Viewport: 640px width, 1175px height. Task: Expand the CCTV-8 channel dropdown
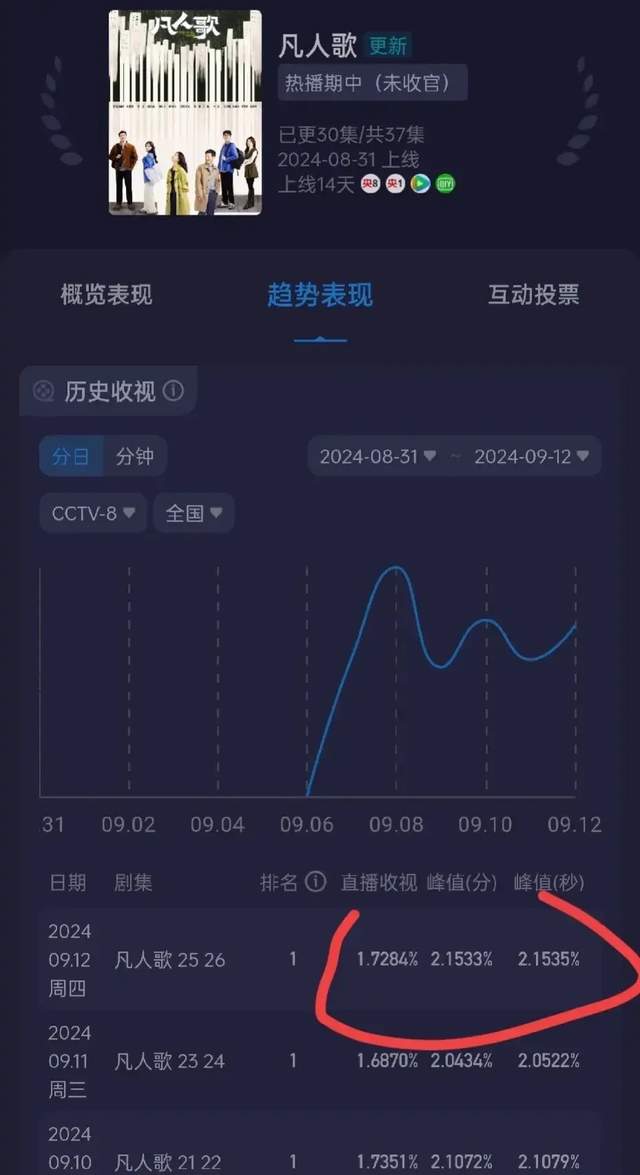click(94, 513)
